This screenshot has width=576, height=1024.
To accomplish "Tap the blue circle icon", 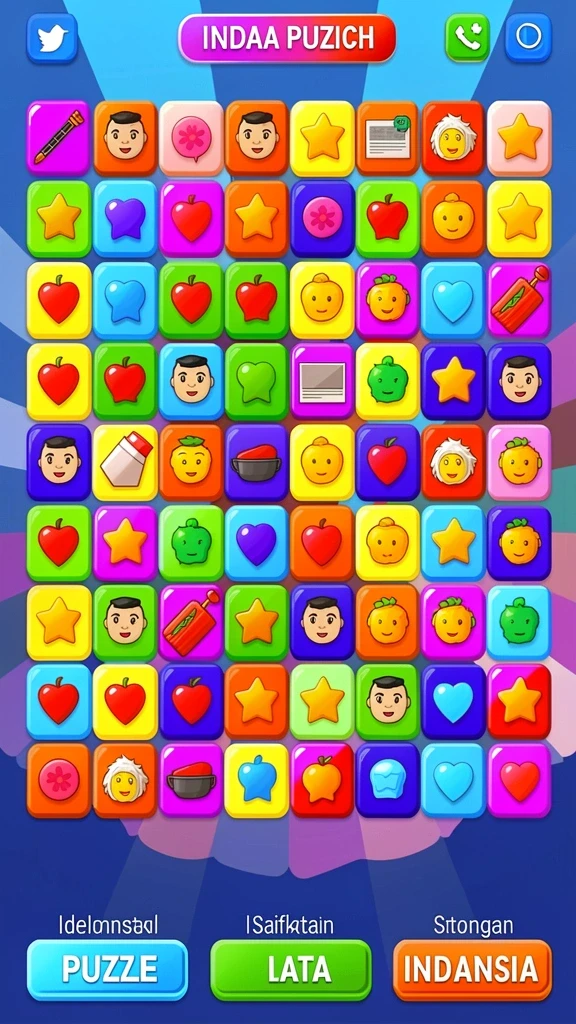I will [528, 38].
